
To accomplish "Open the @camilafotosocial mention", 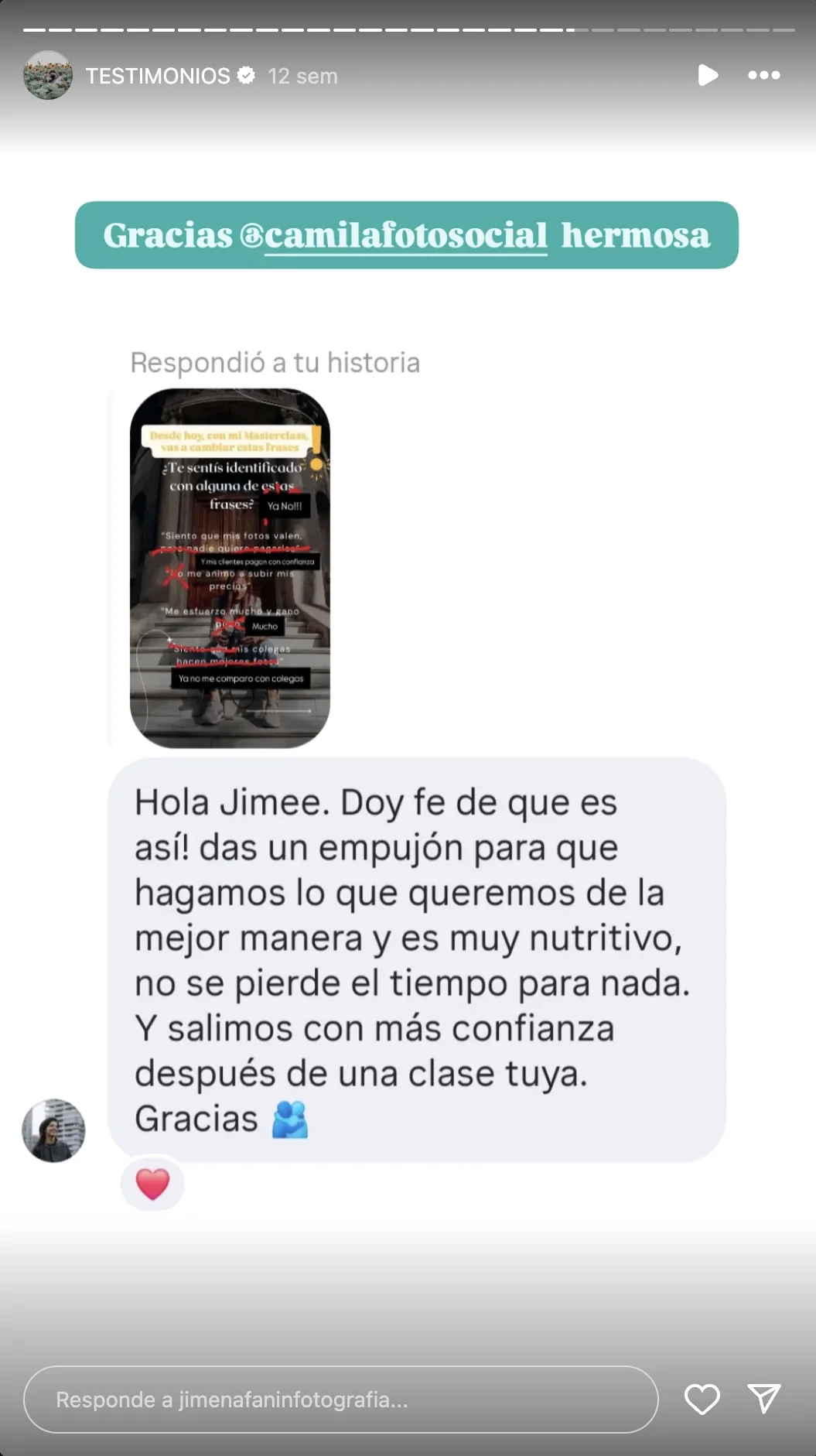I will coord(394,235).
